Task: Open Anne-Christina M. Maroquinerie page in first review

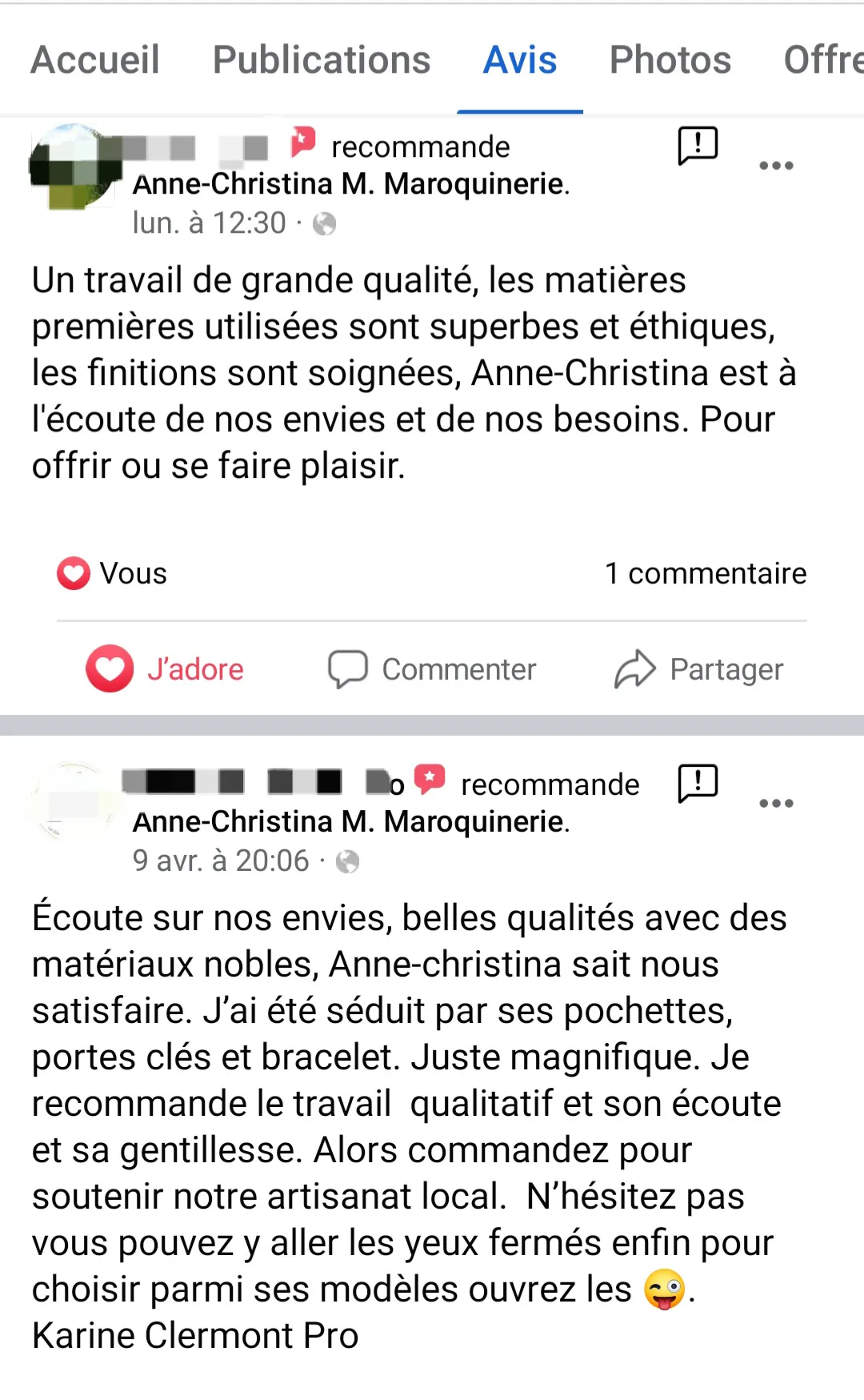Action: pos(350,184)
